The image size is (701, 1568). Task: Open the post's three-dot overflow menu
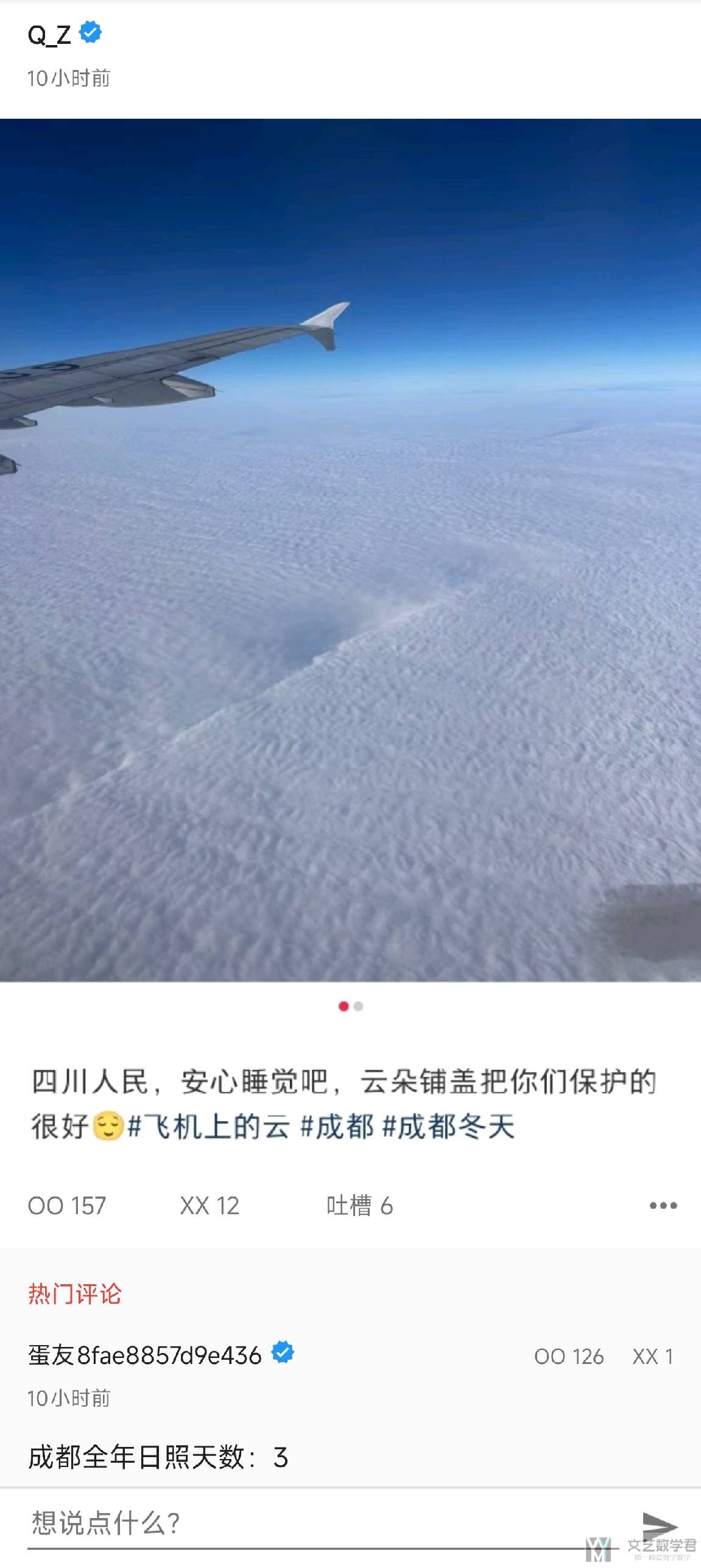663,1206
